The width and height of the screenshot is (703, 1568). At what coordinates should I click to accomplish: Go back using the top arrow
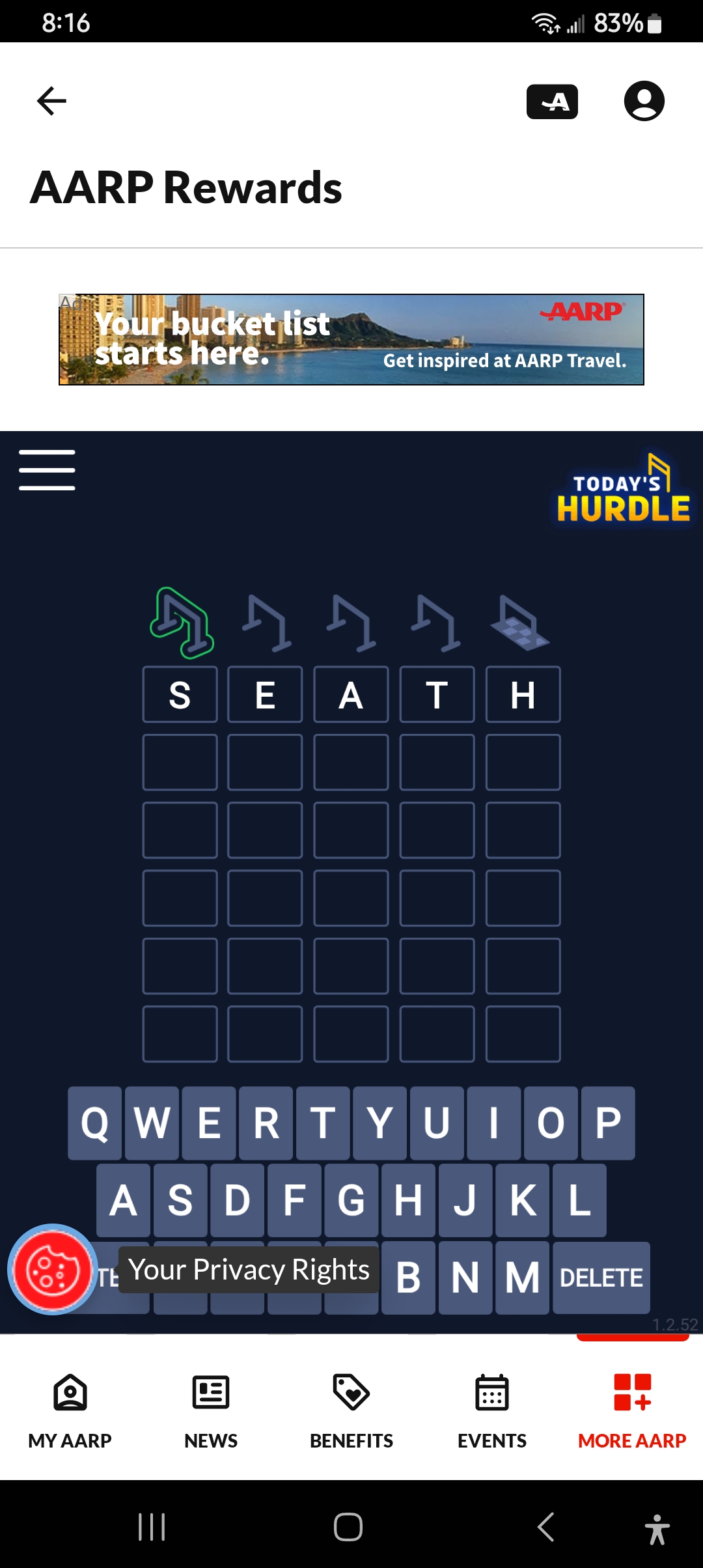point(52,101)
